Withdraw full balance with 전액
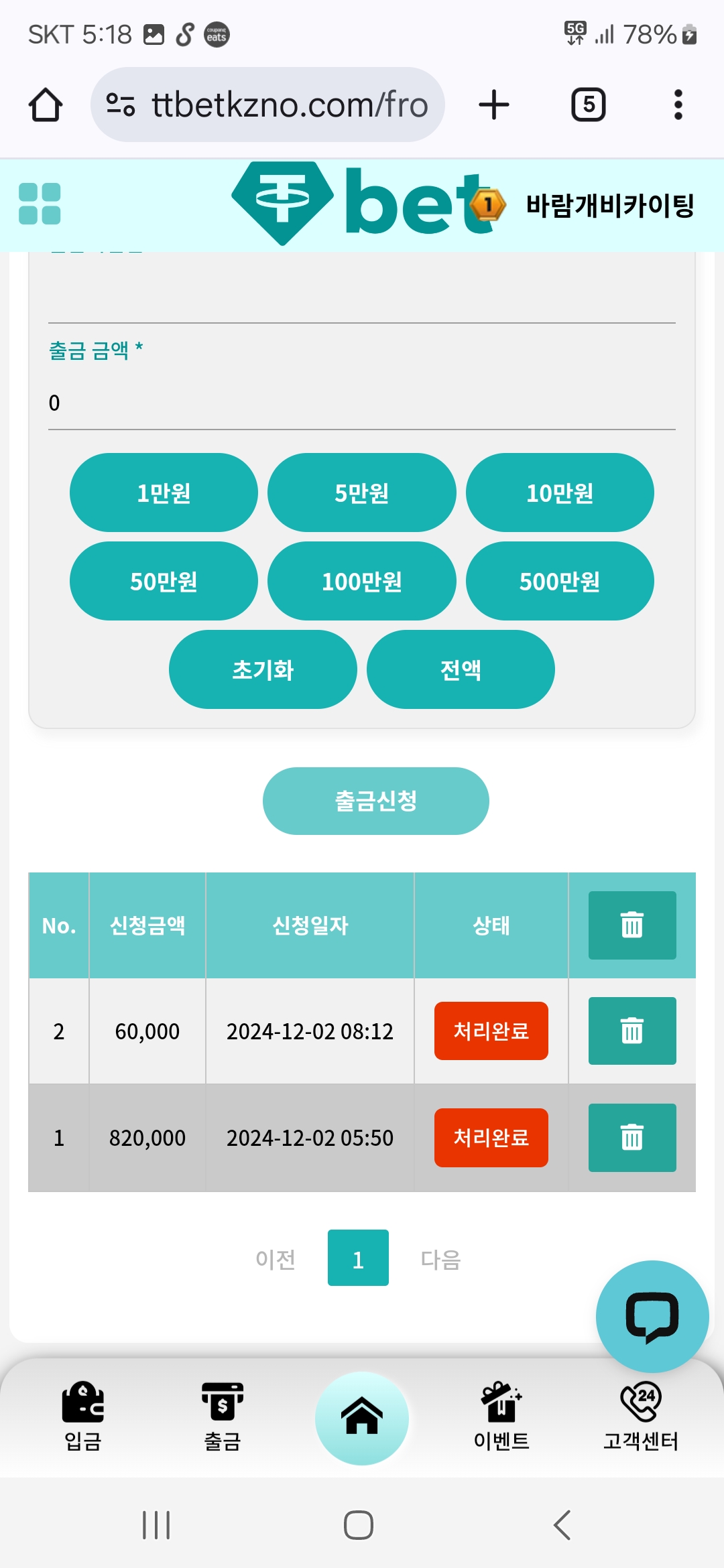The height and width of the screenshot is (1568, 724). pos(461,669)
